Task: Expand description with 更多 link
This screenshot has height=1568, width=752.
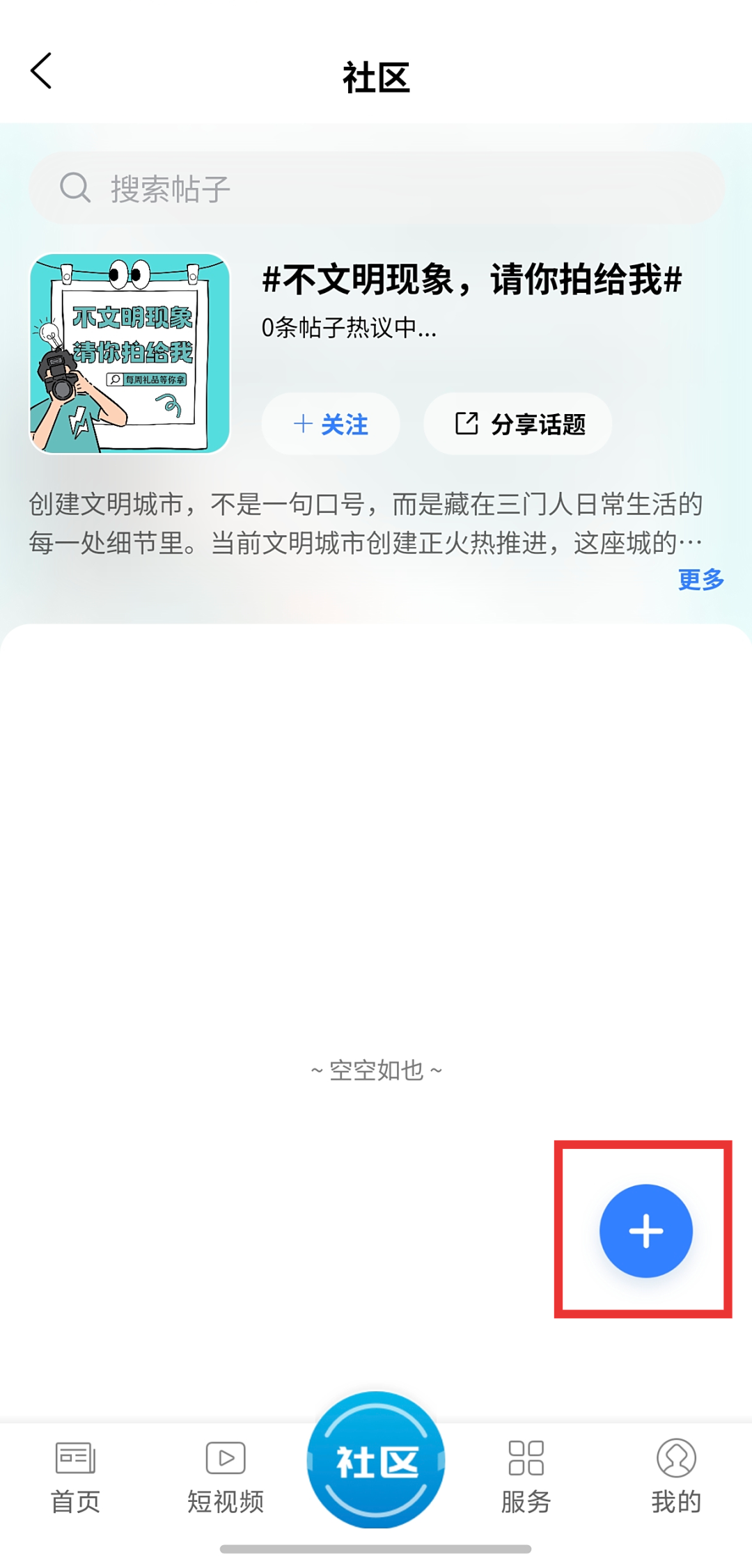Action: pos(700,579)
